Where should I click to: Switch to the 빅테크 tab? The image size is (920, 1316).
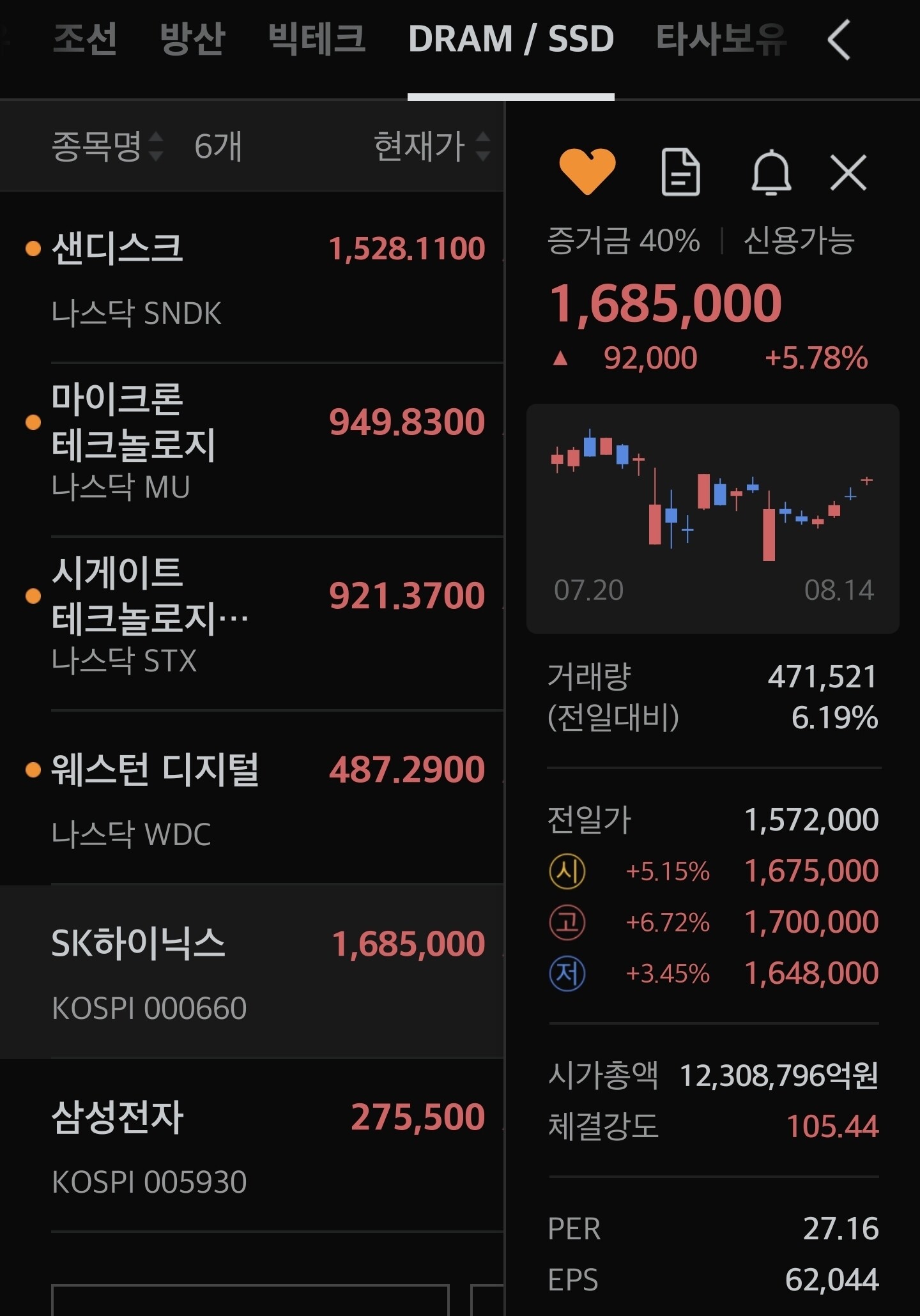coord(316,40)
